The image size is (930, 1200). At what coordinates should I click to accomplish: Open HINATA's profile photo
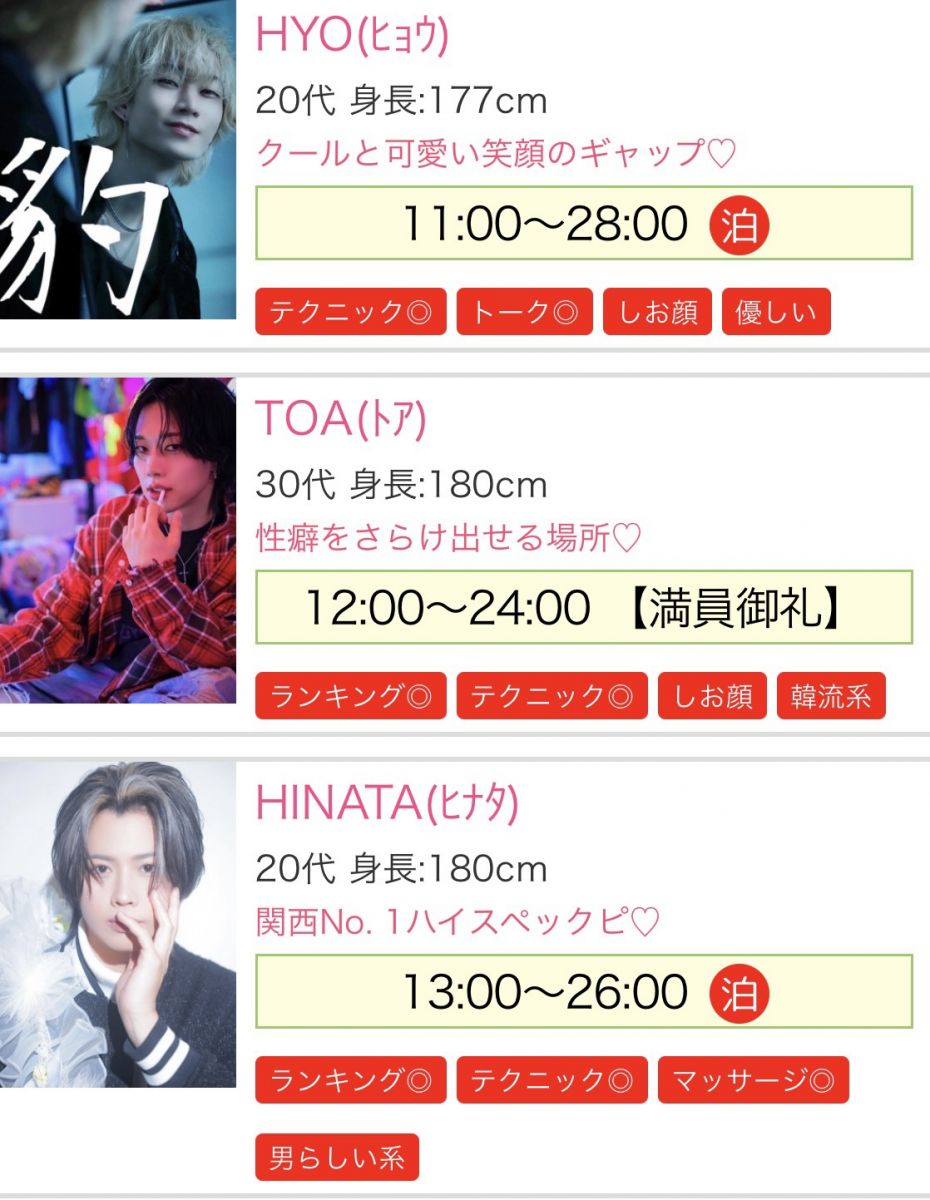pyautogui.click(x=117, y=925)
